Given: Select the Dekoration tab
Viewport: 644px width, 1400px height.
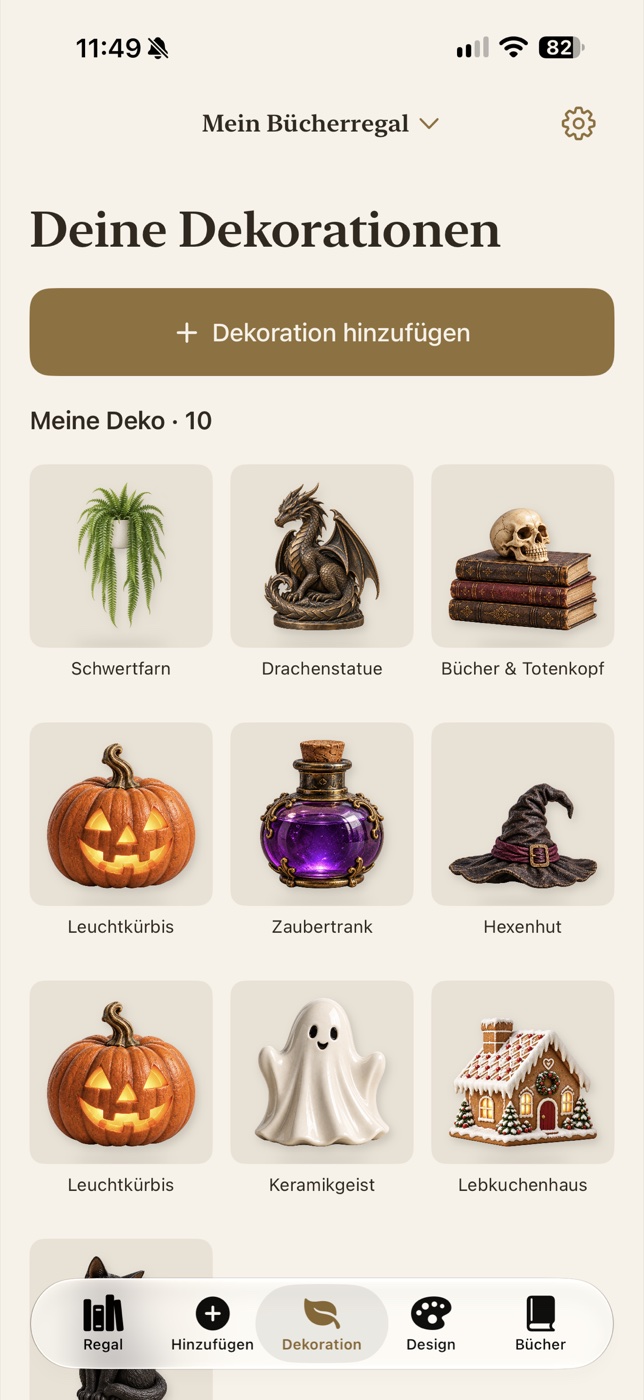Looking at the screenshot, I should coord(322,1324).
